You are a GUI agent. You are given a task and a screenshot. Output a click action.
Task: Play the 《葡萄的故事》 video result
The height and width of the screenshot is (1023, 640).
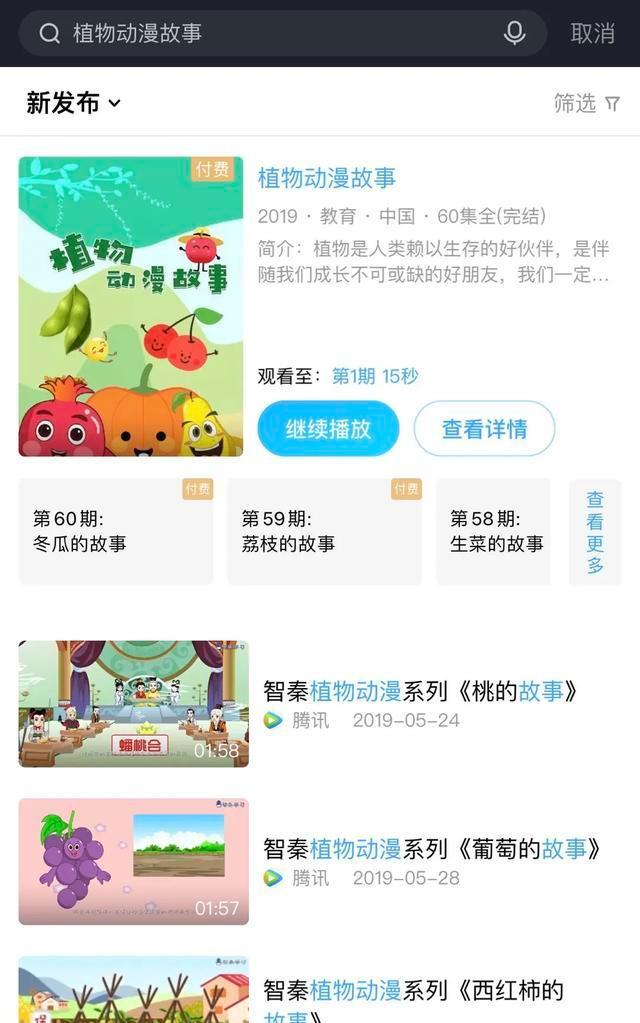tap(134, 861)
